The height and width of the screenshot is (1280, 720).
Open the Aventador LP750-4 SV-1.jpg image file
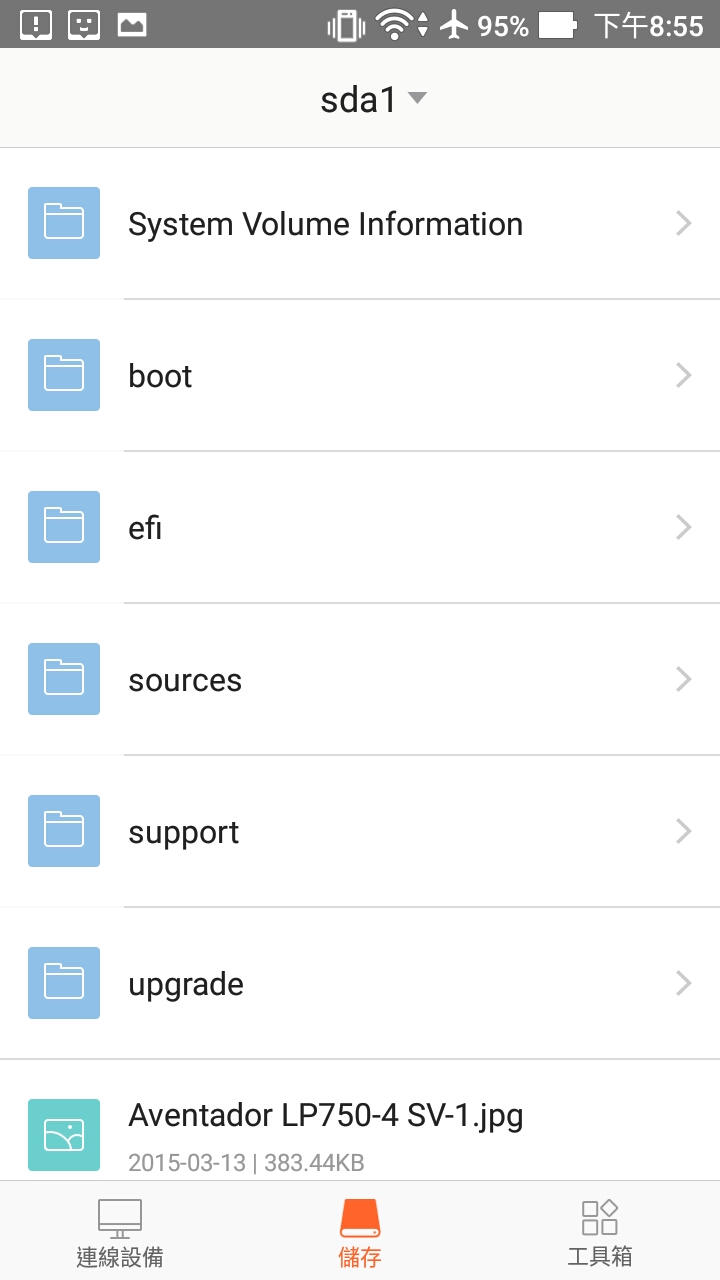coord(360,1121)
